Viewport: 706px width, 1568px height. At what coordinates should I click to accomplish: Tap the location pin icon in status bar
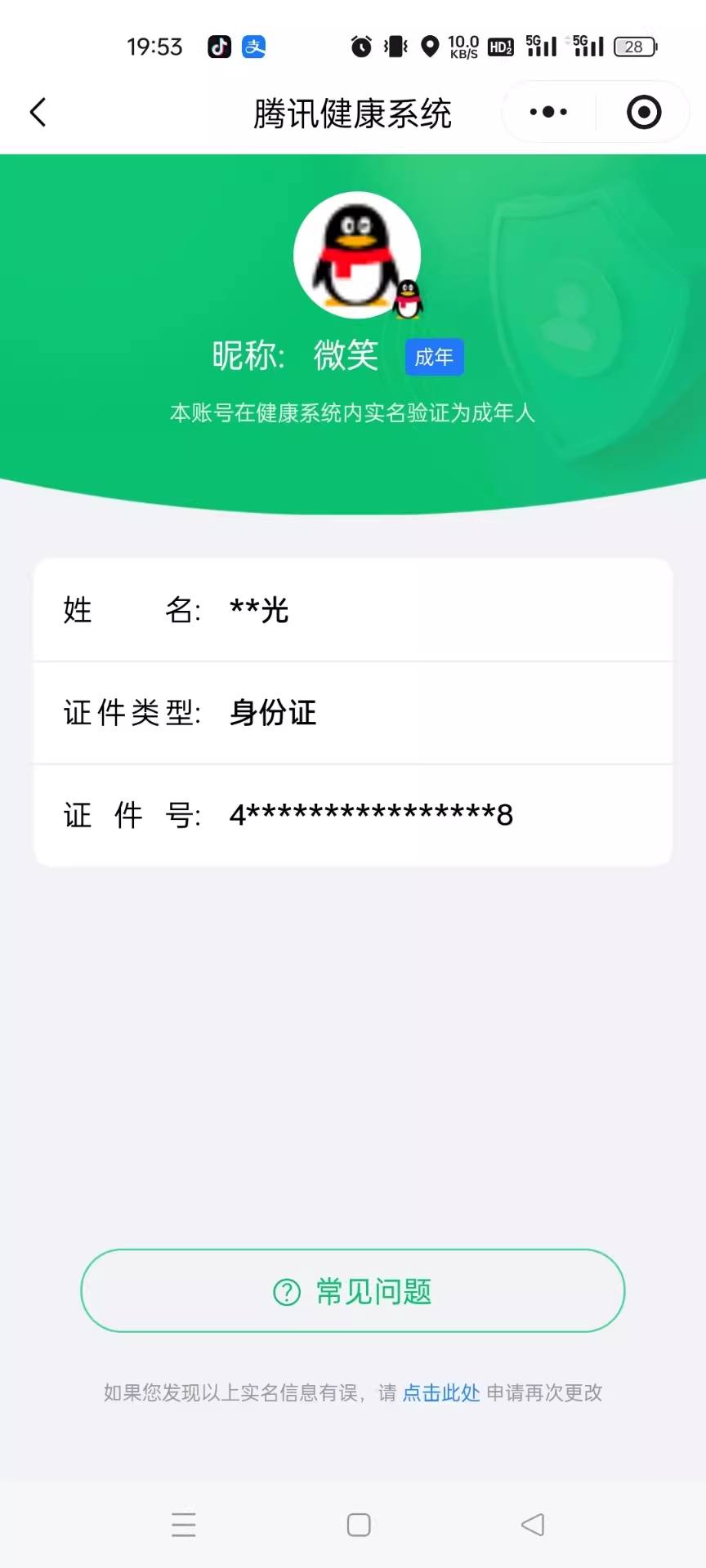428,47
